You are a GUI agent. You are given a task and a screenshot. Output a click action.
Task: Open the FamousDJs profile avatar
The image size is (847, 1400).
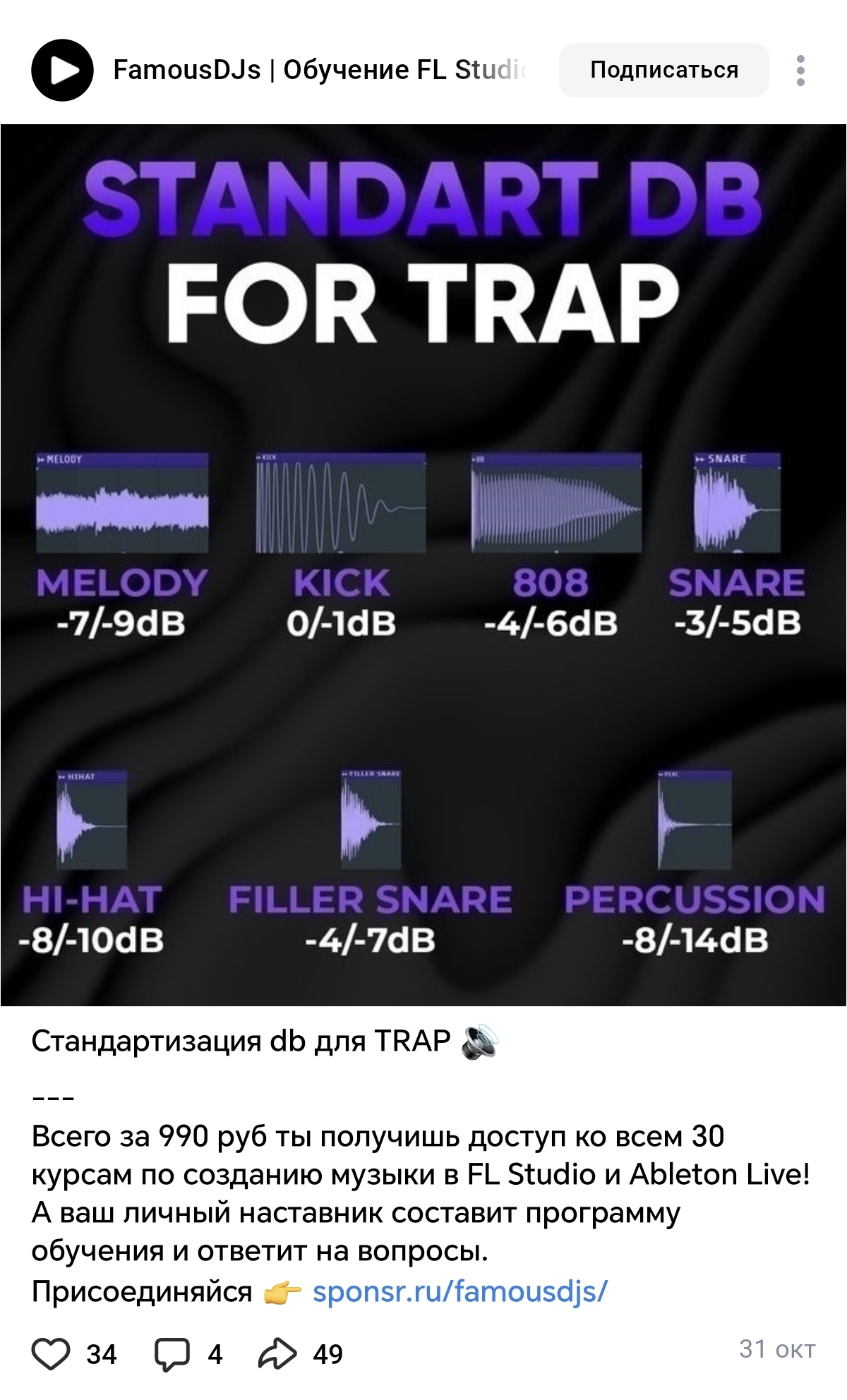[x=62, y=70]
